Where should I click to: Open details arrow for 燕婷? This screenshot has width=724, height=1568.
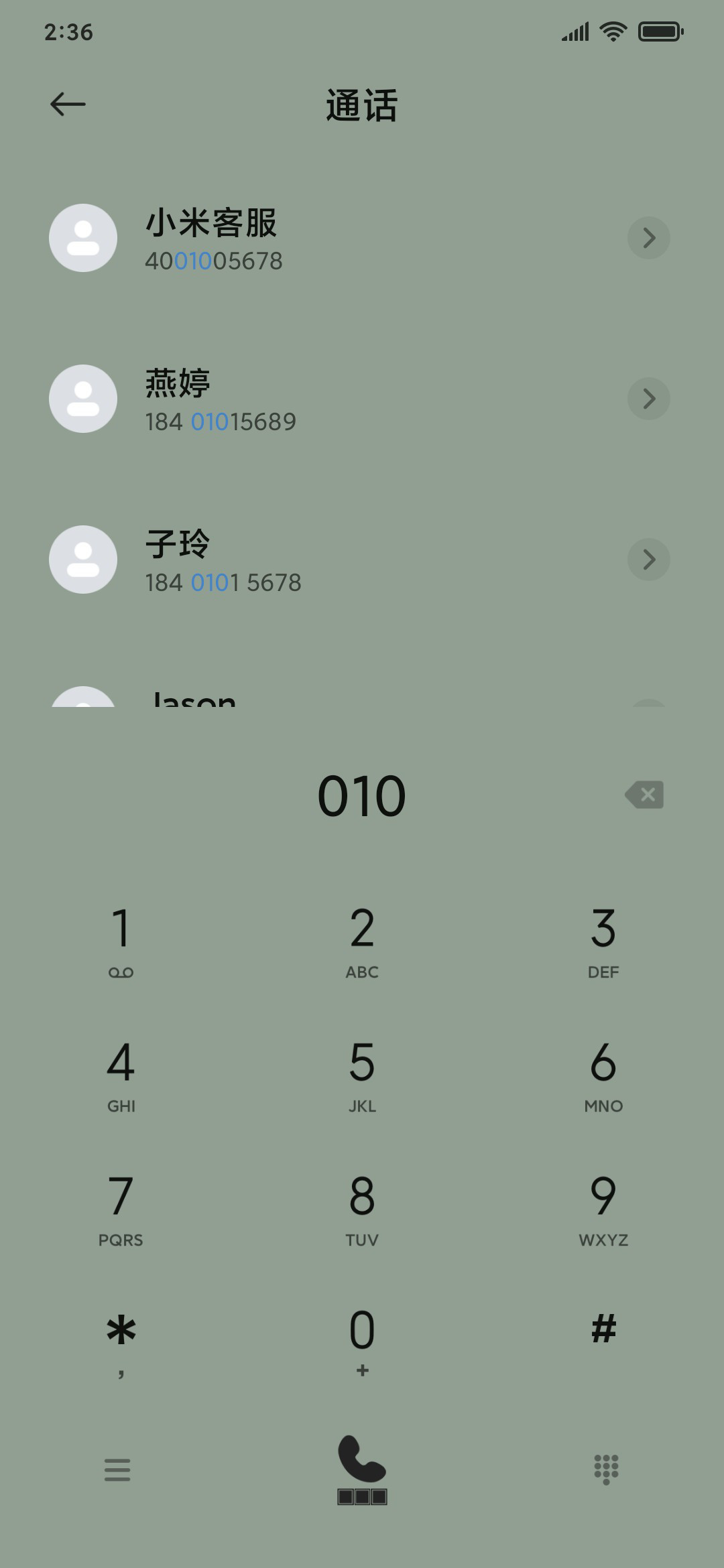648,399
